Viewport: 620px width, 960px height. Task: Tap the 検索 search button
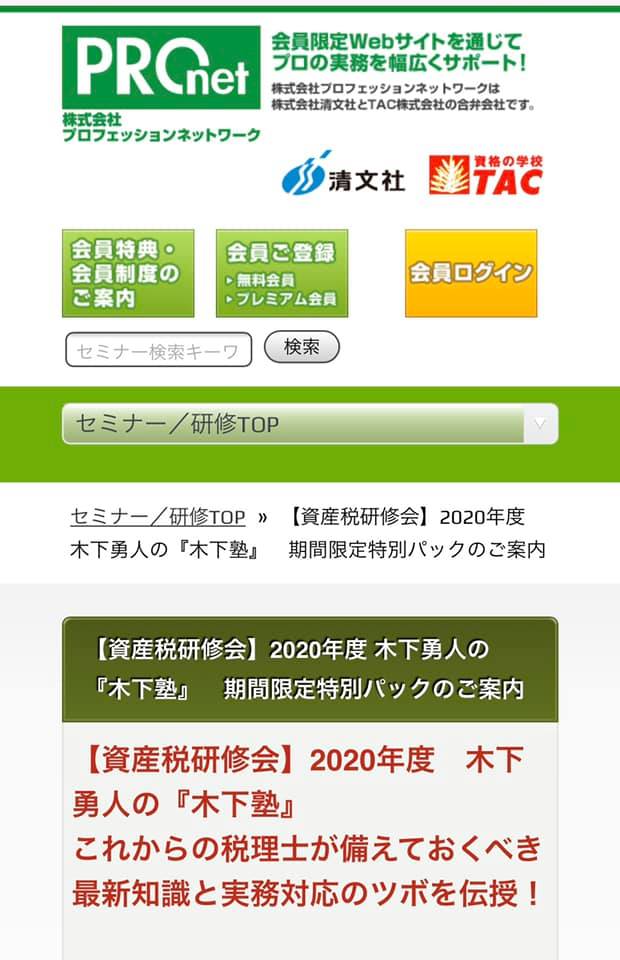click(x=301, y=347)
